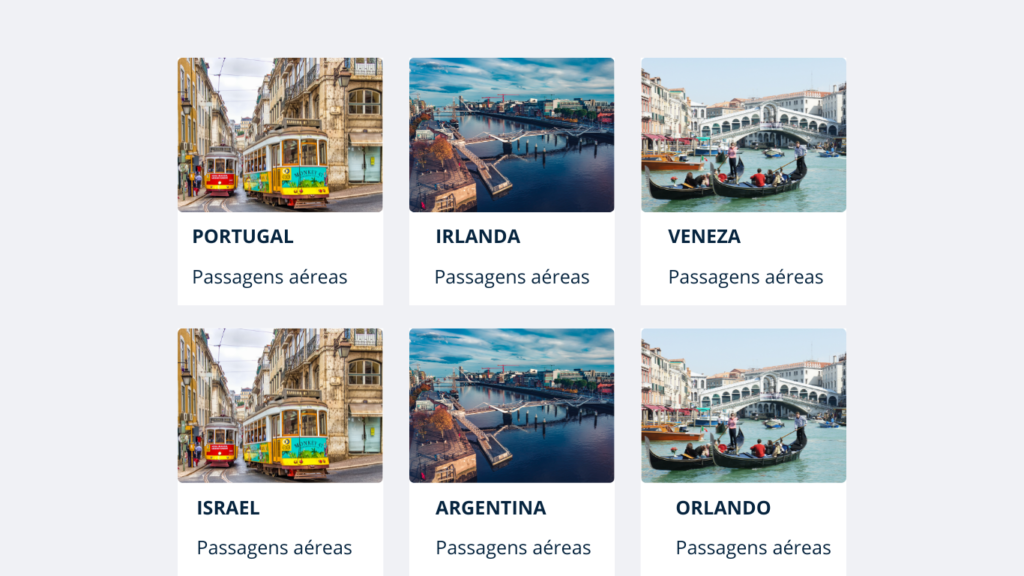Viewport: 1024px width, 576px height.
Task: Open the Argentina destination card
Action: tap(511, 450)
